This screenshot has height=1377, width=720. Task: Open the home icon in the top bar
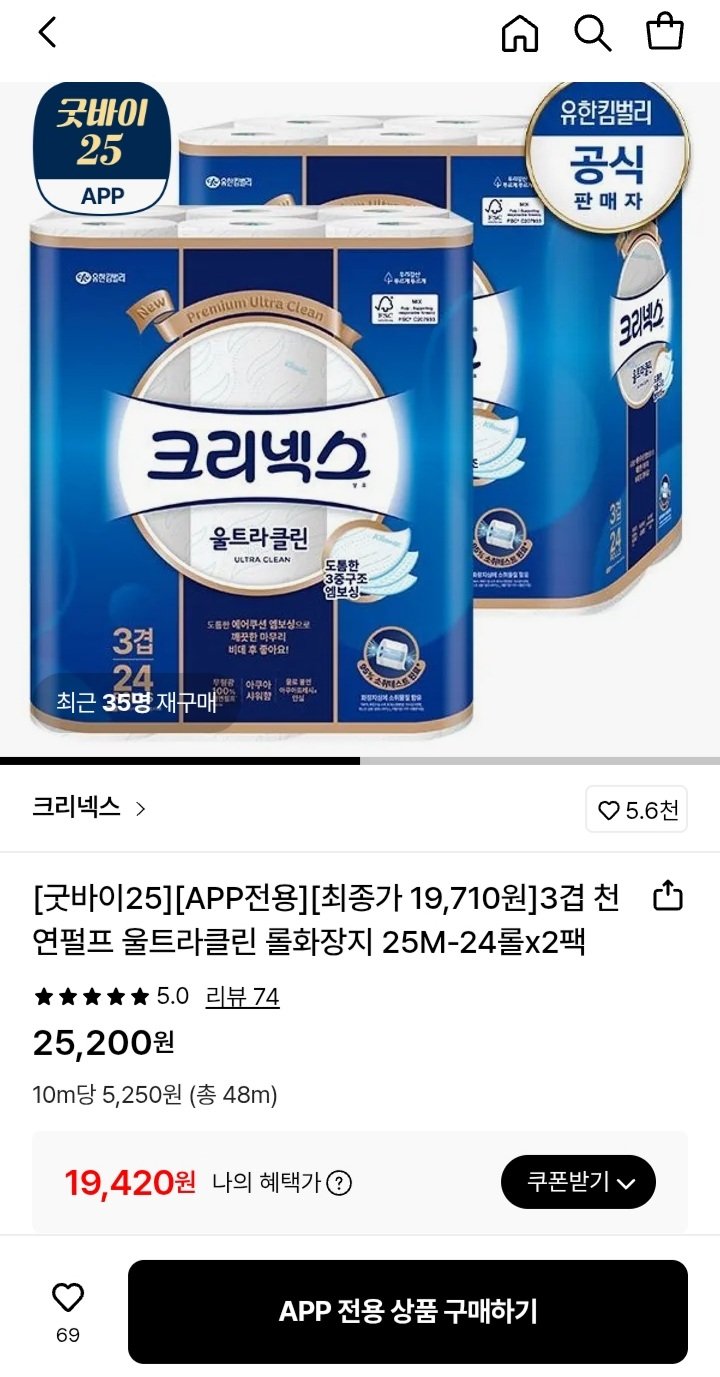520,33
